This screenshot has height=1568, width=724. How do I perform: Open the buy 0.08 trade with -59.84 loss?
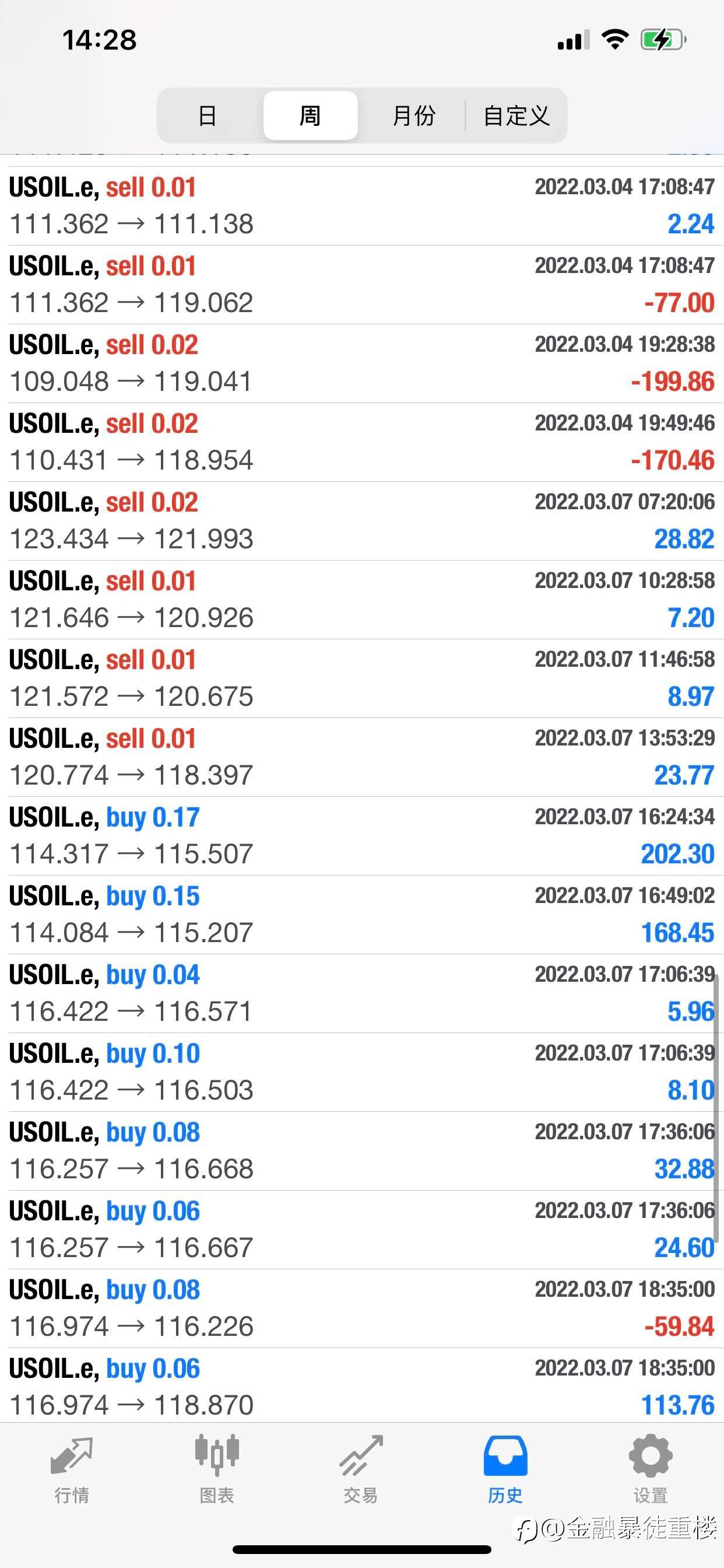tap(362, 1308)
